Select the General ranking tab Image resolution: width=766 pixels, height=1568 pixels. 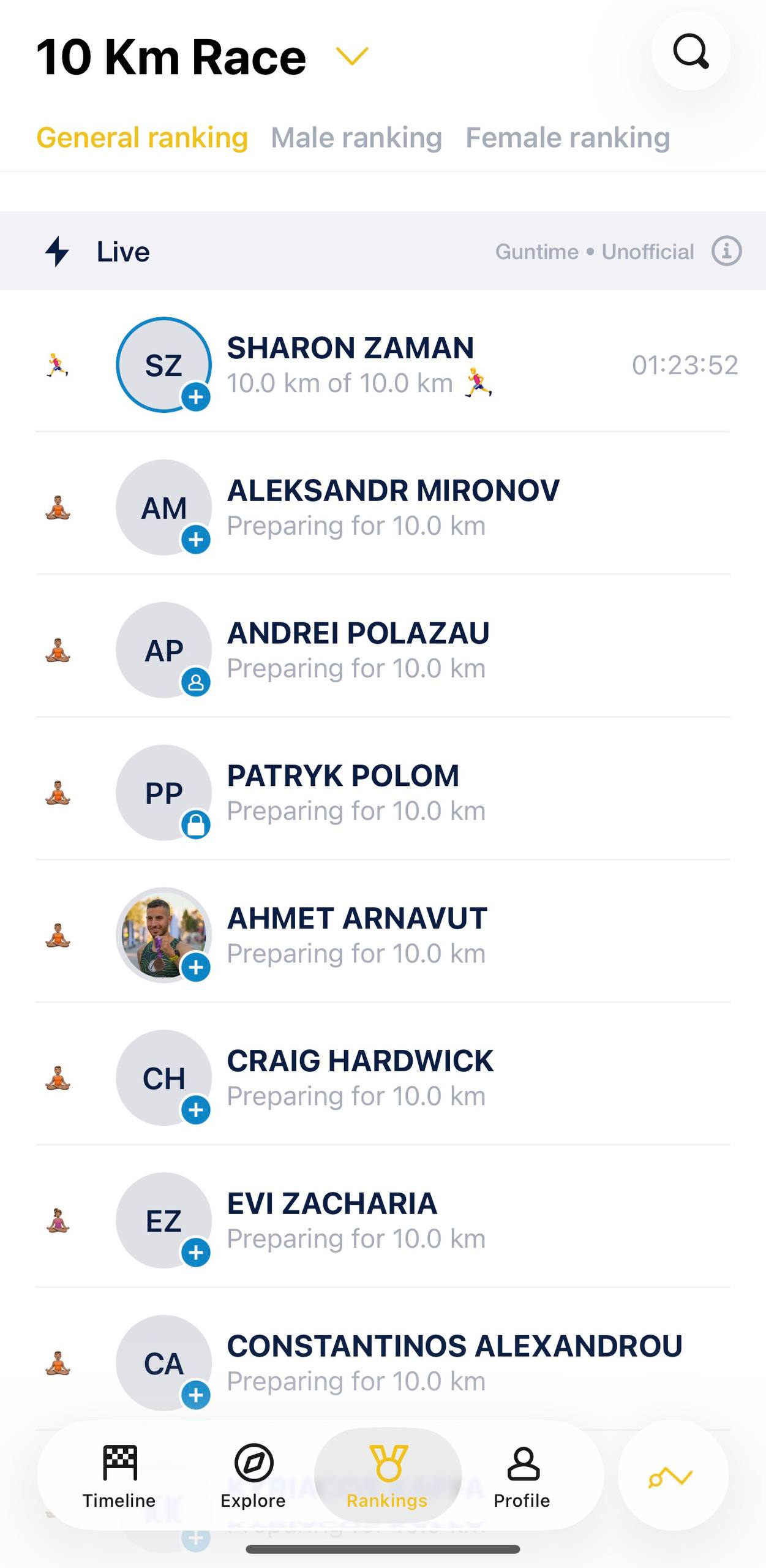click(x=142, y=138)
